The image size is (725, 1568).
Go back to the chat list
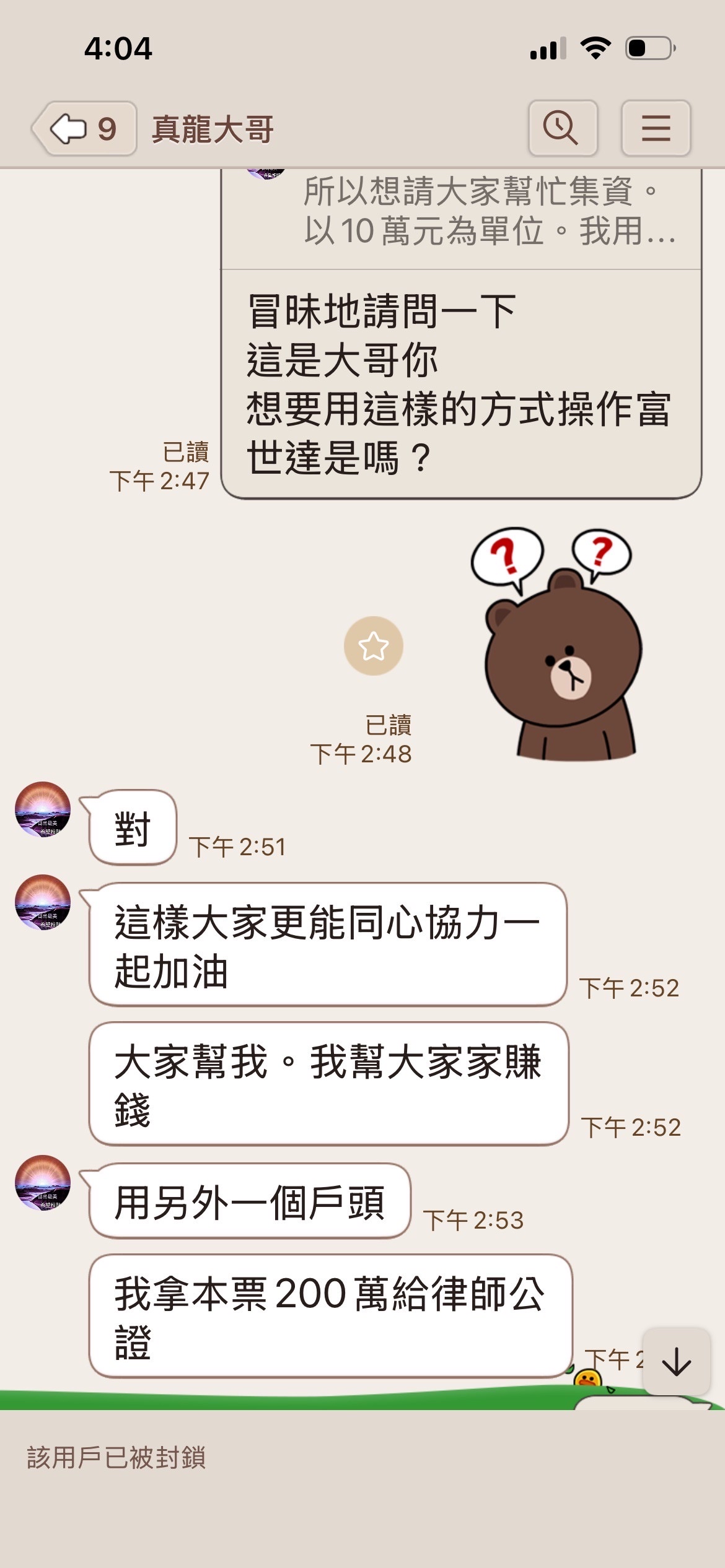tap(84, 129)
